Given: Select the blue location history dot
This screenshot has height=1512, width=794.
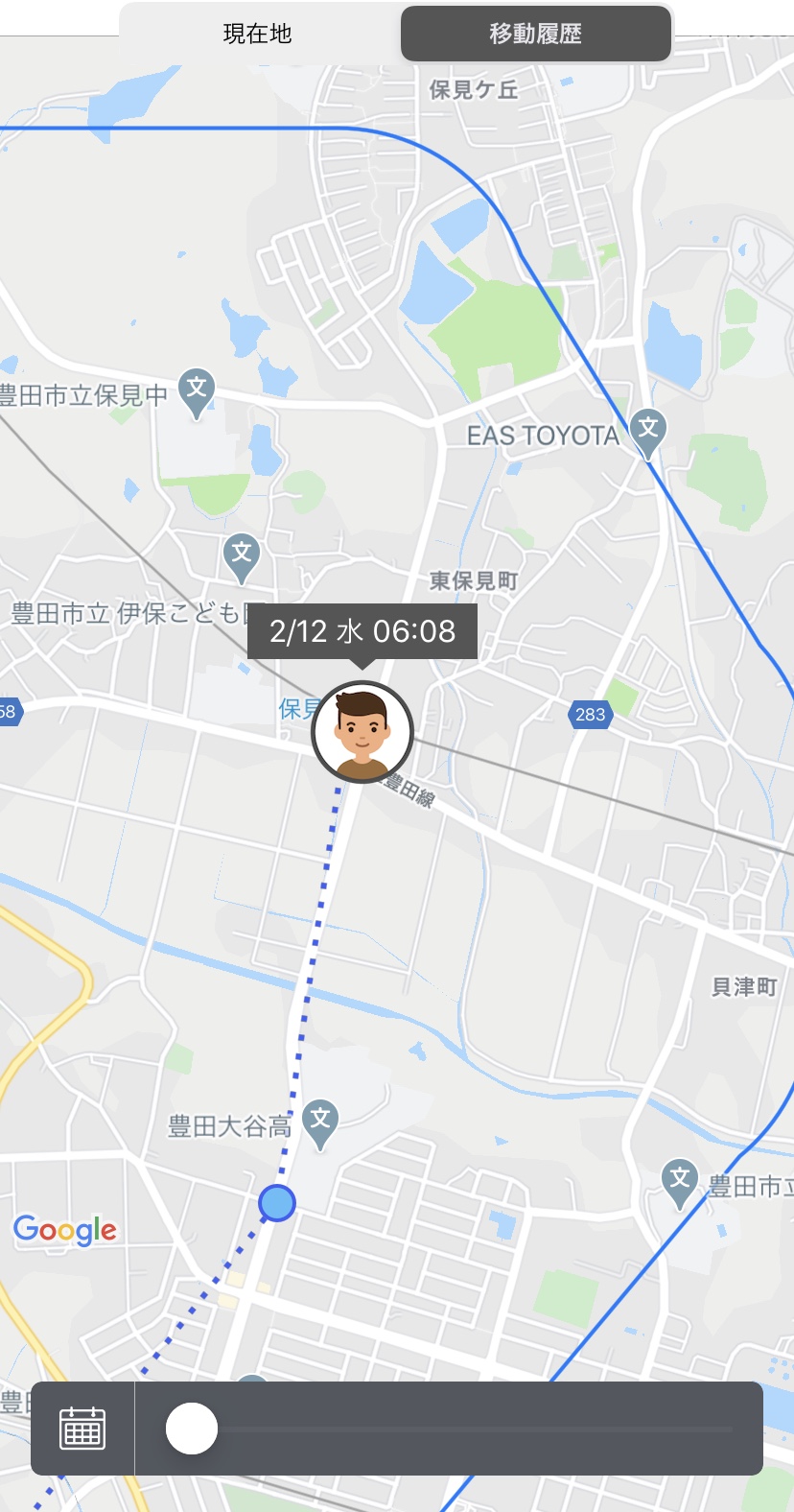Looking at the screenshot, I should point(277,1202).
